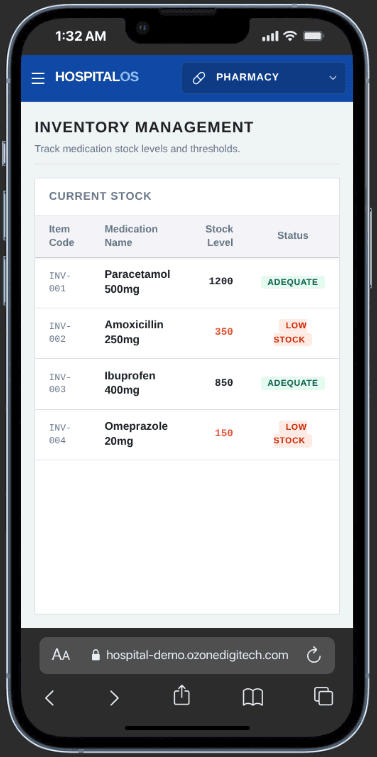This screenshot has width=377, height=757.
Task: Go back in the browser
Action: (x=49, y=698)
